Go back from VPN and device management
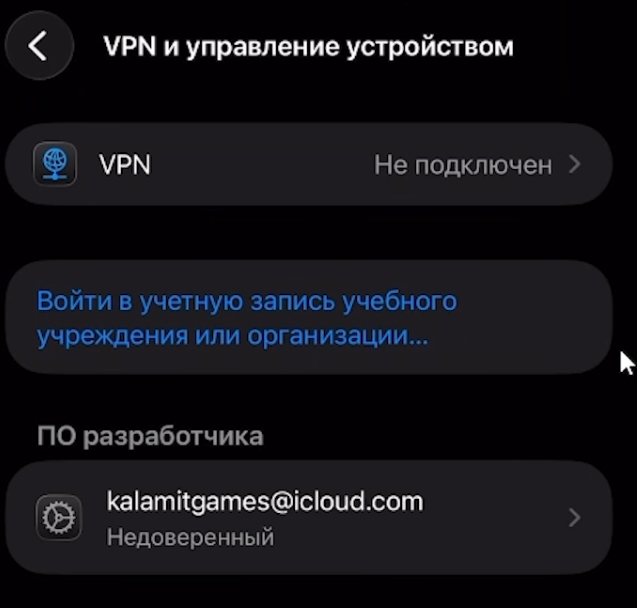This screenshot has width=637, height=608. (38, 46)
